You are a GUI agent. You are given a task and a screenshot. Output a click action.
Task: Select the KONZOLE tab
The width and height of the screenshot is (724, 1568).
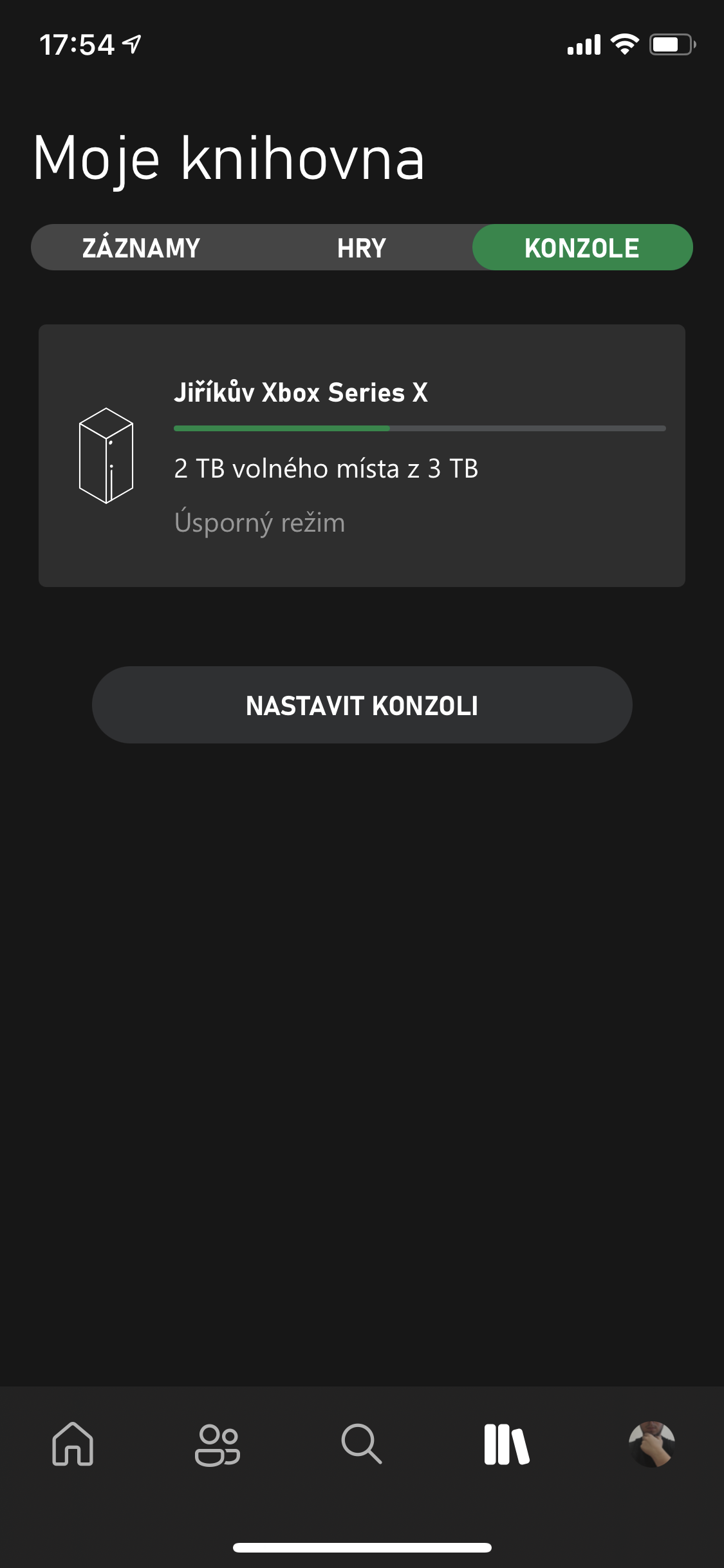[x=582, y=248]
